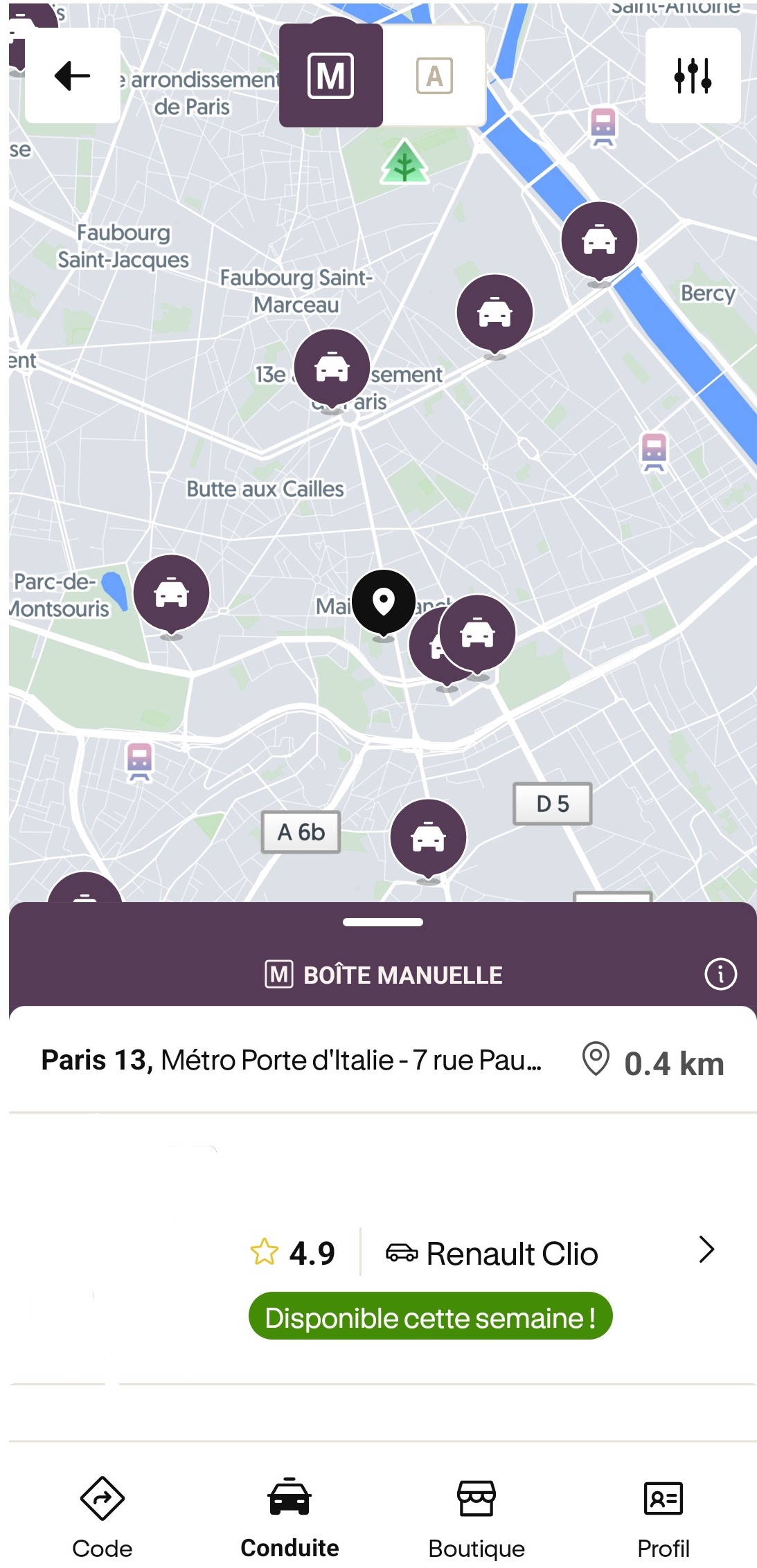The height and width of the screenshot is (1568, 757).
Task: Select the car marker on 13e arrondissement label
Action: click(x=332, y=367)
